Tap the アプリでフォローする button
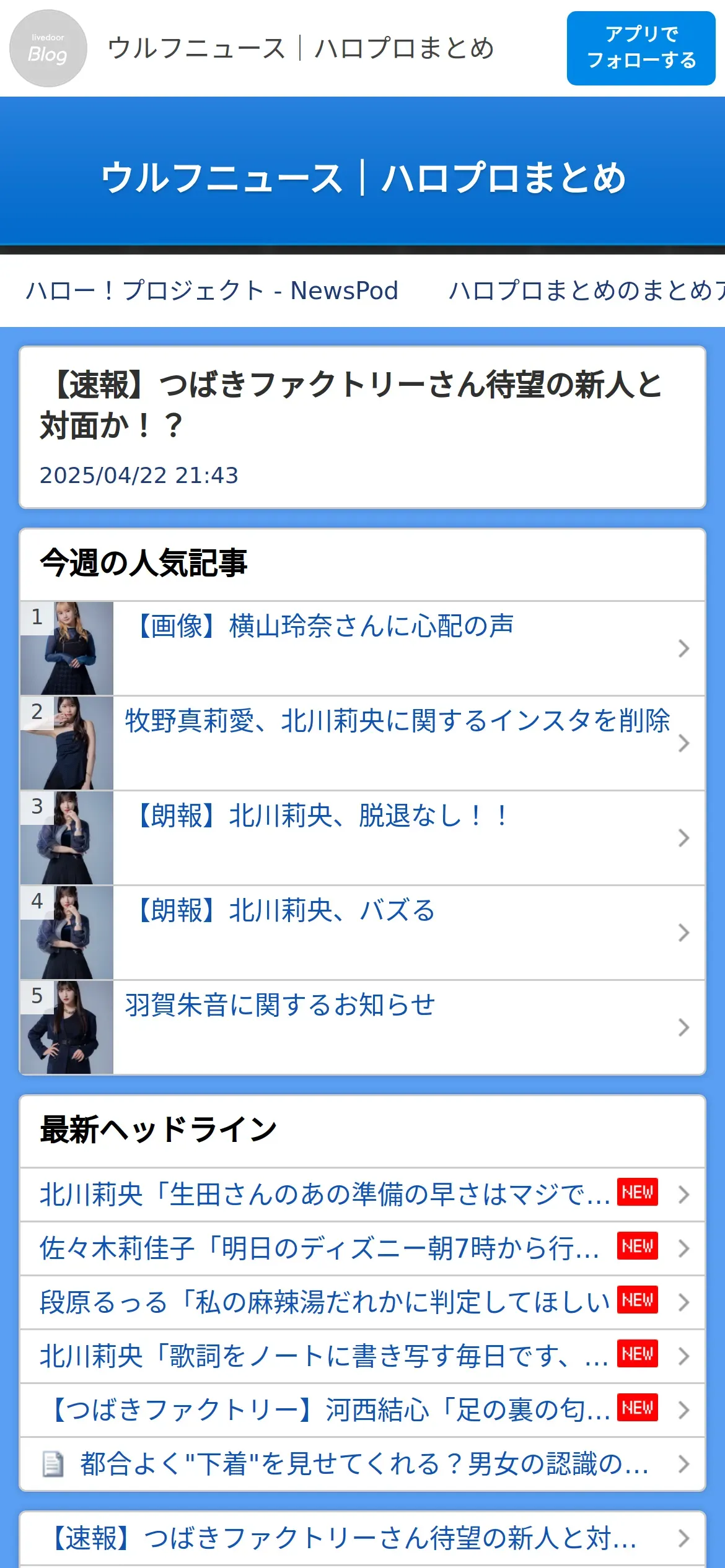 point(641,48)
